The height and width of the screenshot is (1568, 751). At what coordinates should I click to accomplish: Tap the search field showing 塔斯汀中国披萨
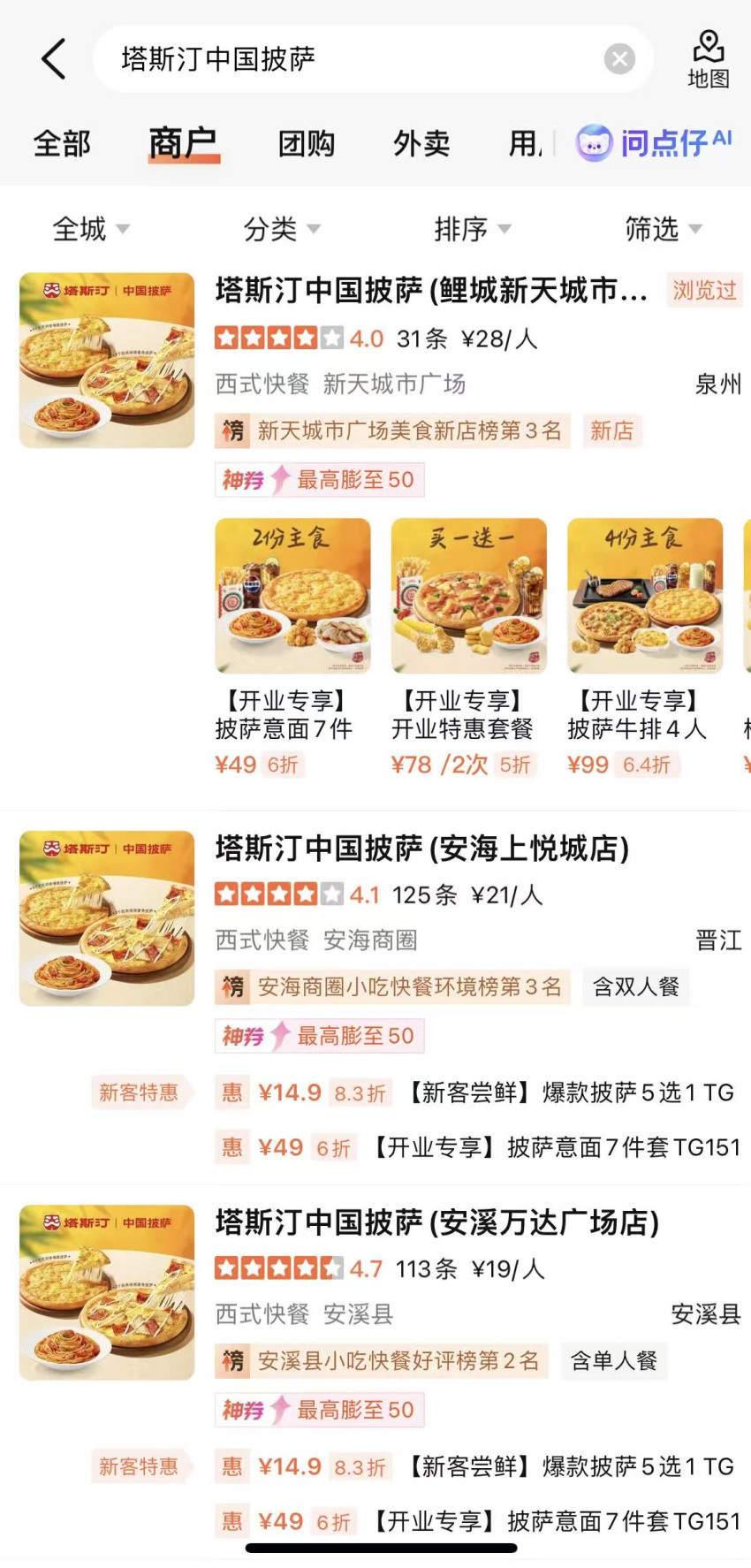353,59
